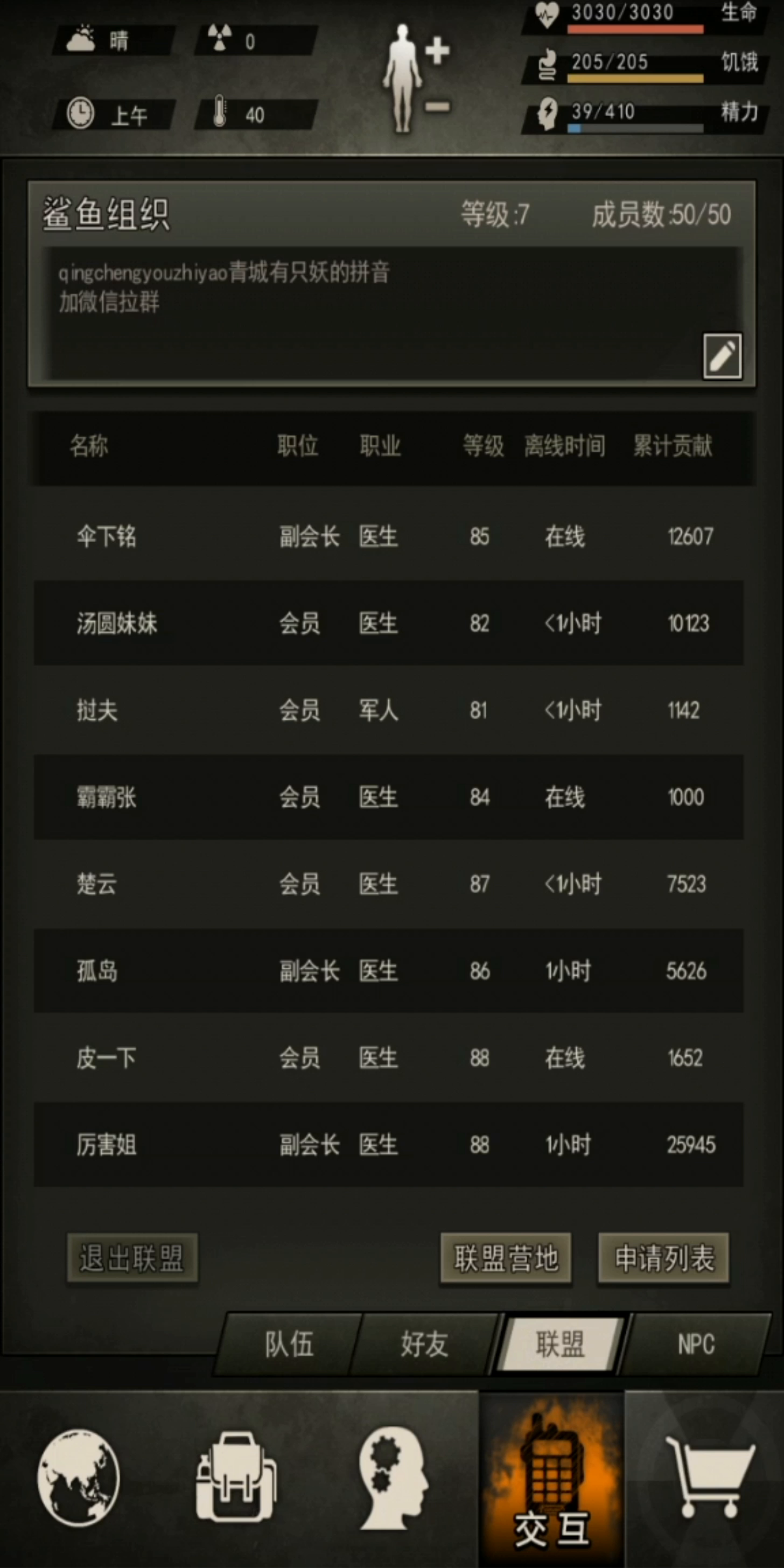Open the world map globe

pos(79,1478)
